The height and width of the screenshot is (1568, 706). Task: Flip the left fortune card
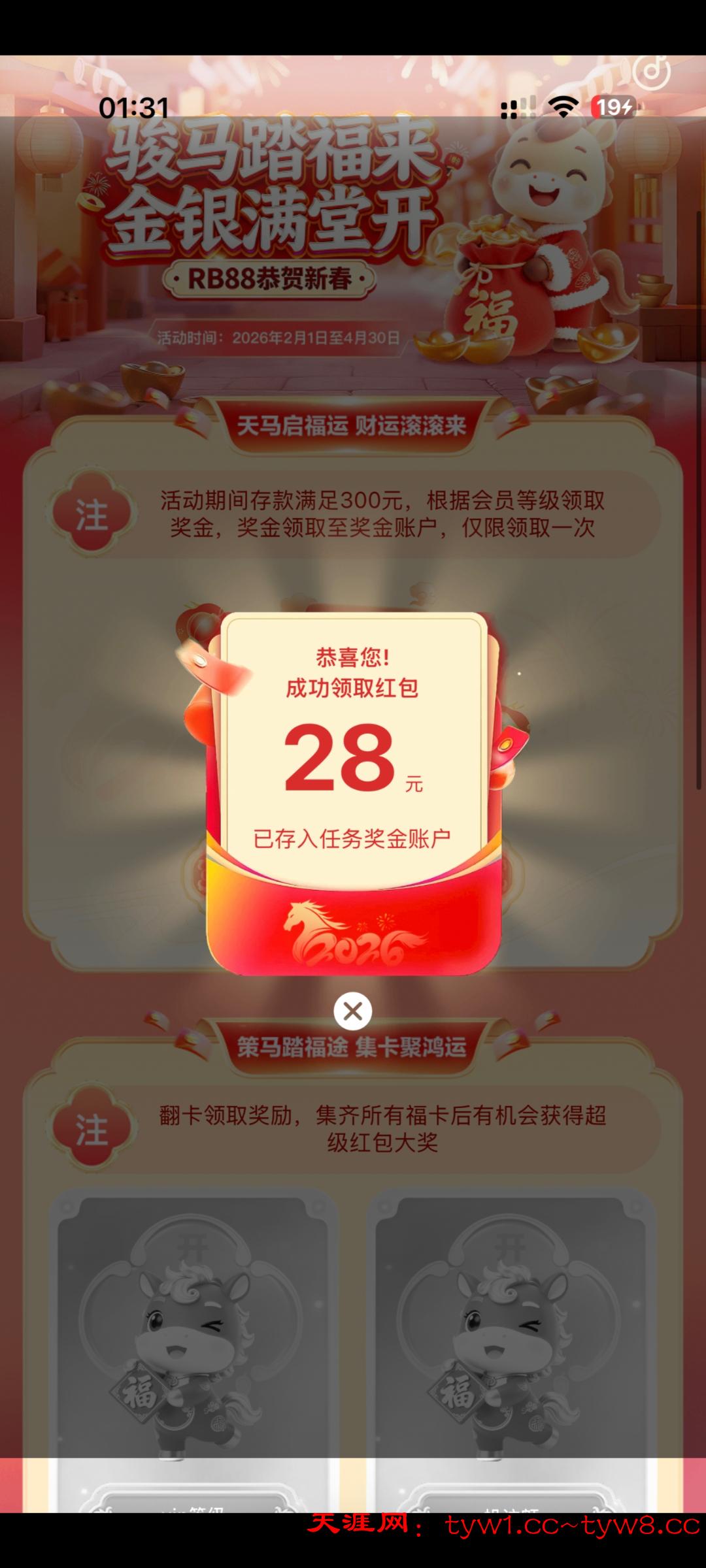[x=193, y=1333]
